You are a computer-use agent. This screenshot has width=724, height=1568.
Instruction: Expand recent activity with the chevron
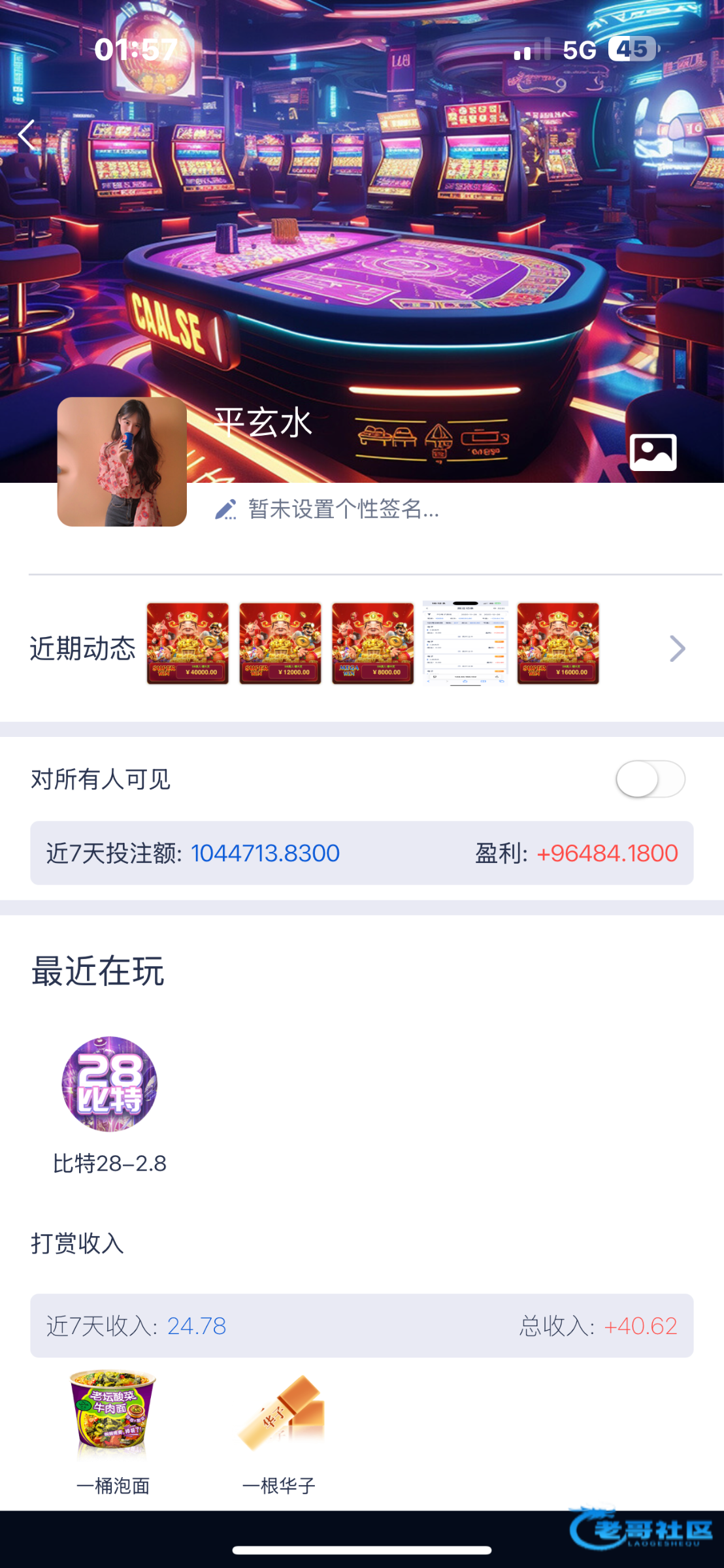(x=678, y=649)
